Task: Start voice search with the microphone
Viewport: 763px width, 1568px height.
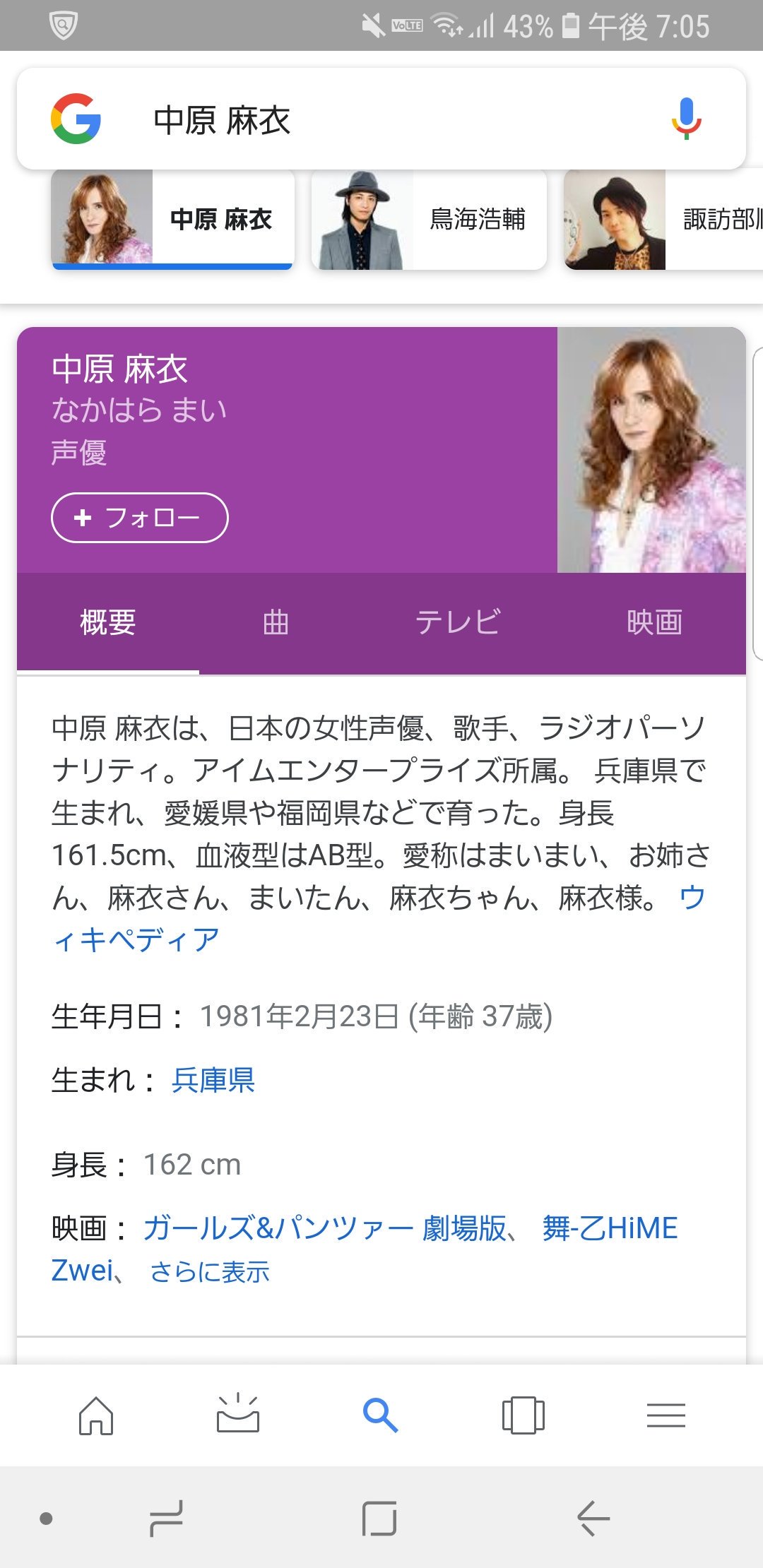Action: 685,119
